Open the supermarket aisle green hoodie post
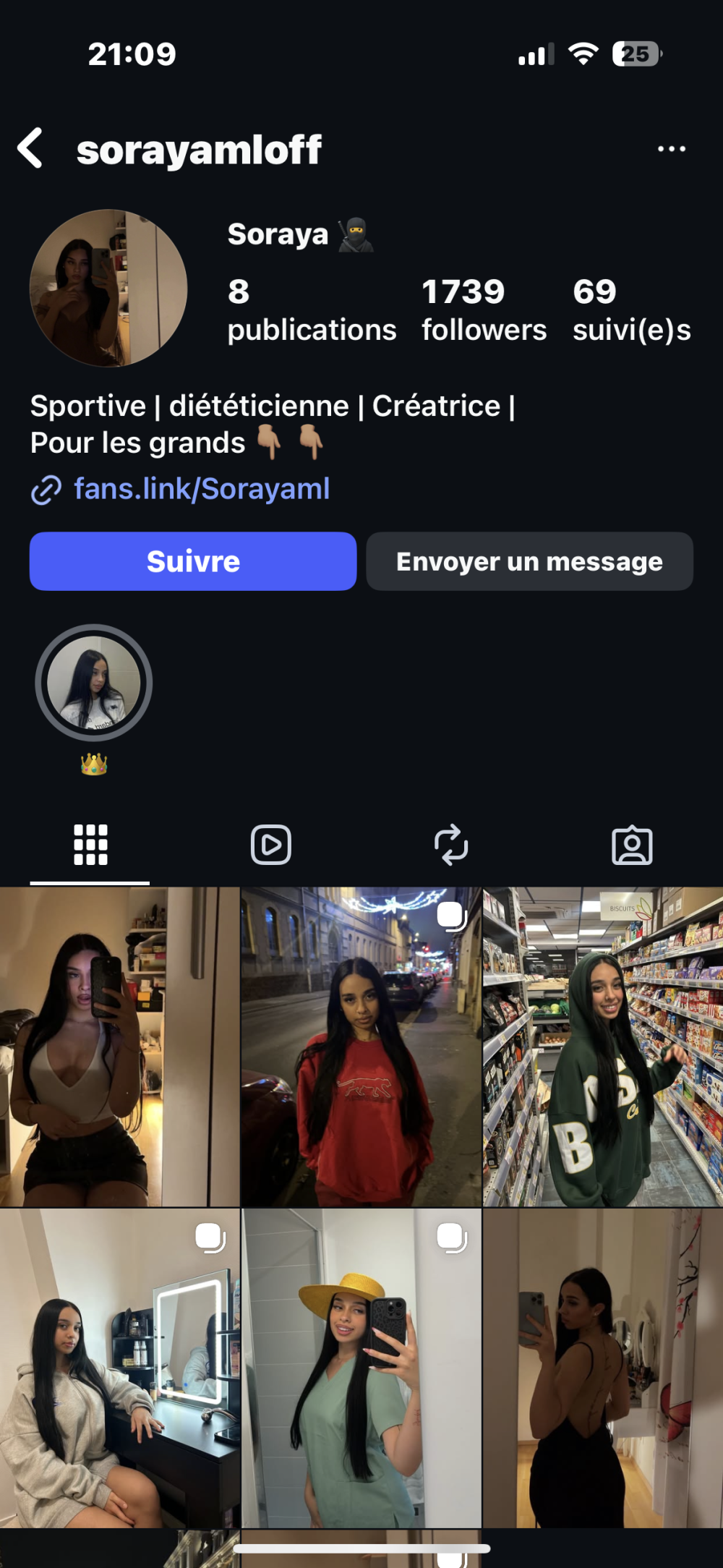723x1568 pixels. point(603,1047)
